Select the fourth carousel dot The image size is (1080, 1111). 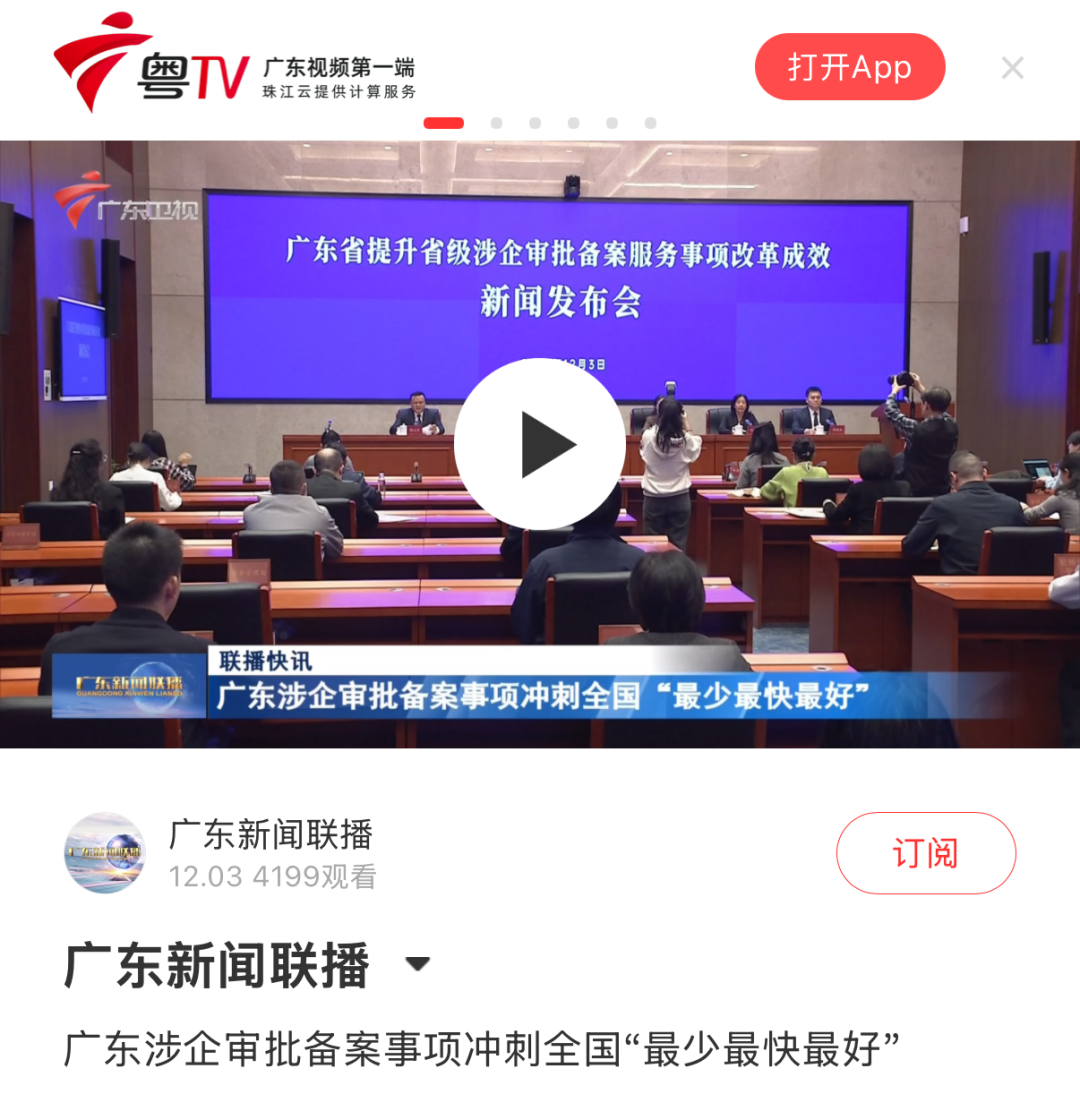(x=573, y=122)
